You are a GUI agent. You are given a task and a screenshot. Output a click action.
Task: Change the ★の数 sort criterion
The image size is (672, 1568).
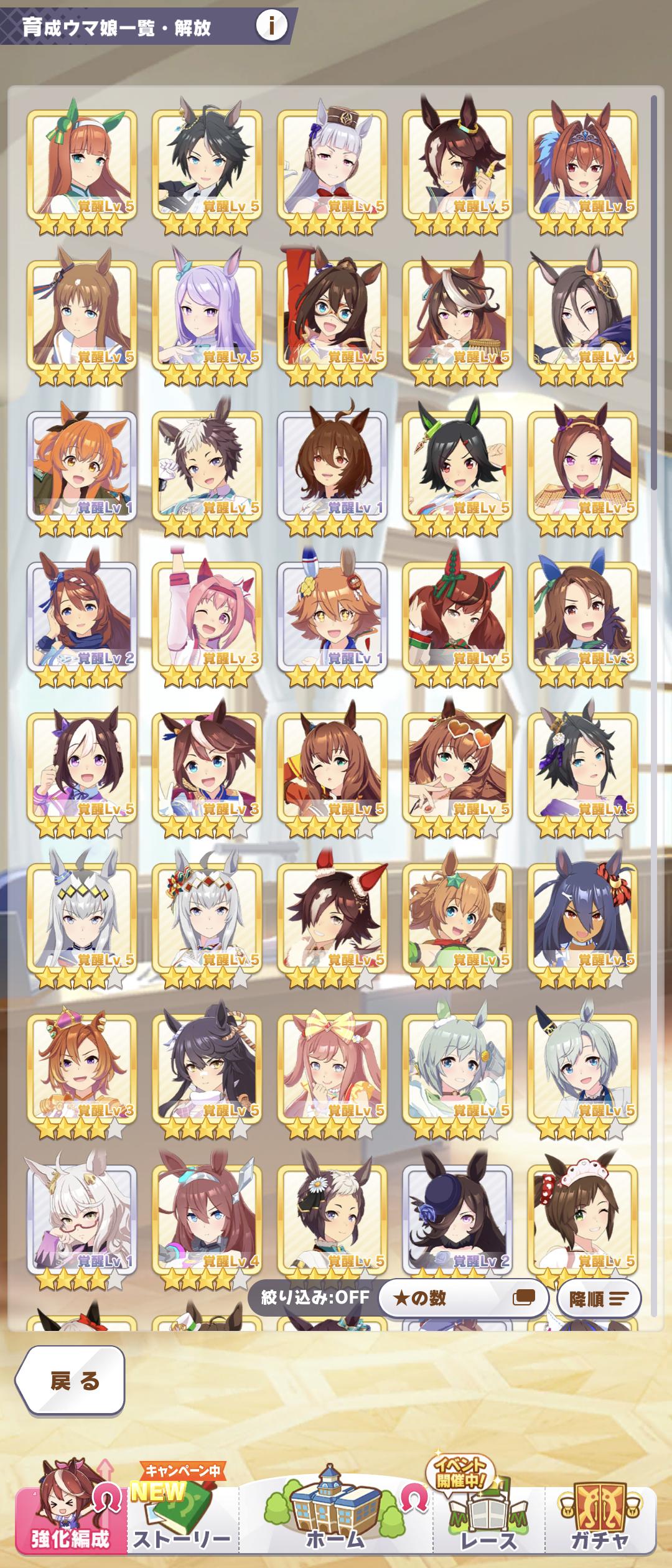pyautogui.click(x=463, y=1298)
